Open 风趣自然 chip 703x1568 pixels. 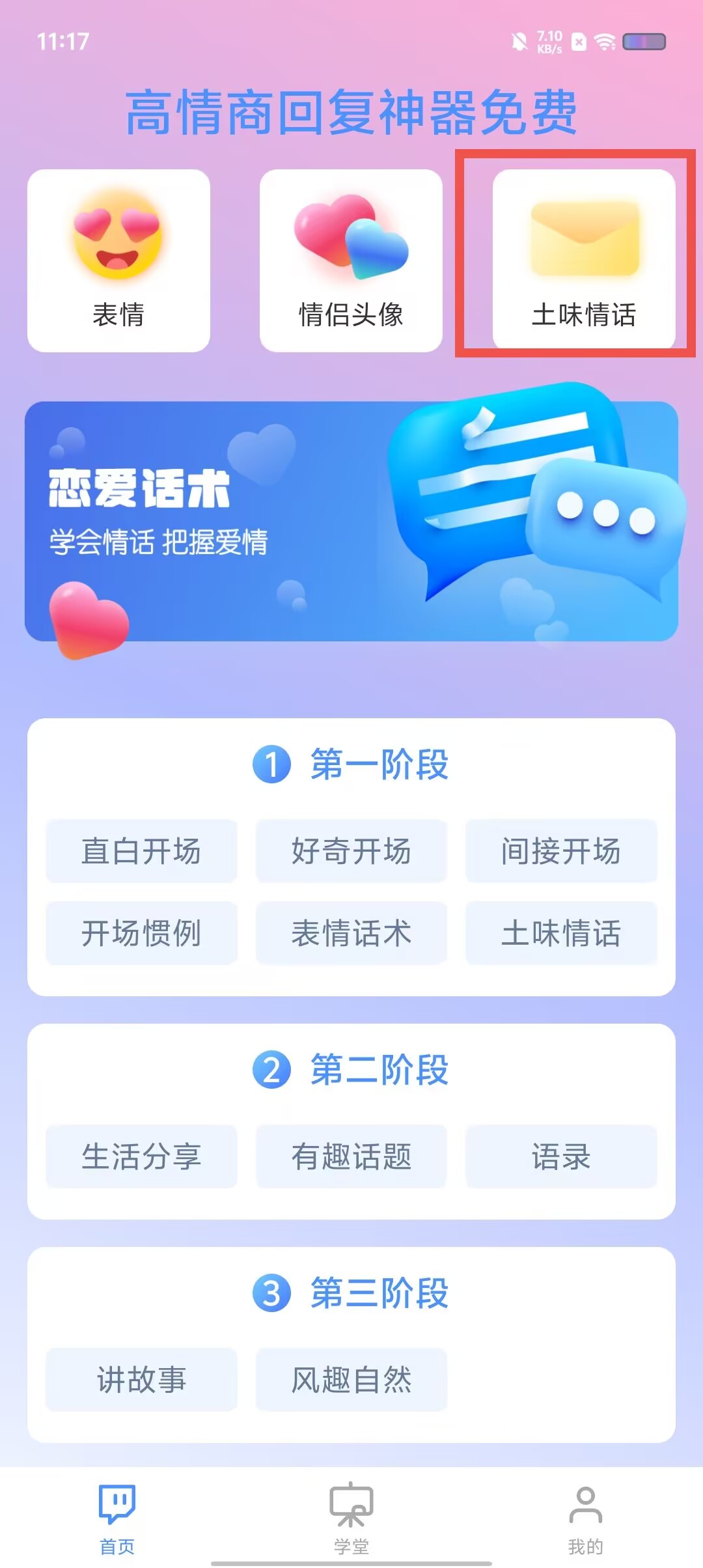click(x=351, y=1380)
